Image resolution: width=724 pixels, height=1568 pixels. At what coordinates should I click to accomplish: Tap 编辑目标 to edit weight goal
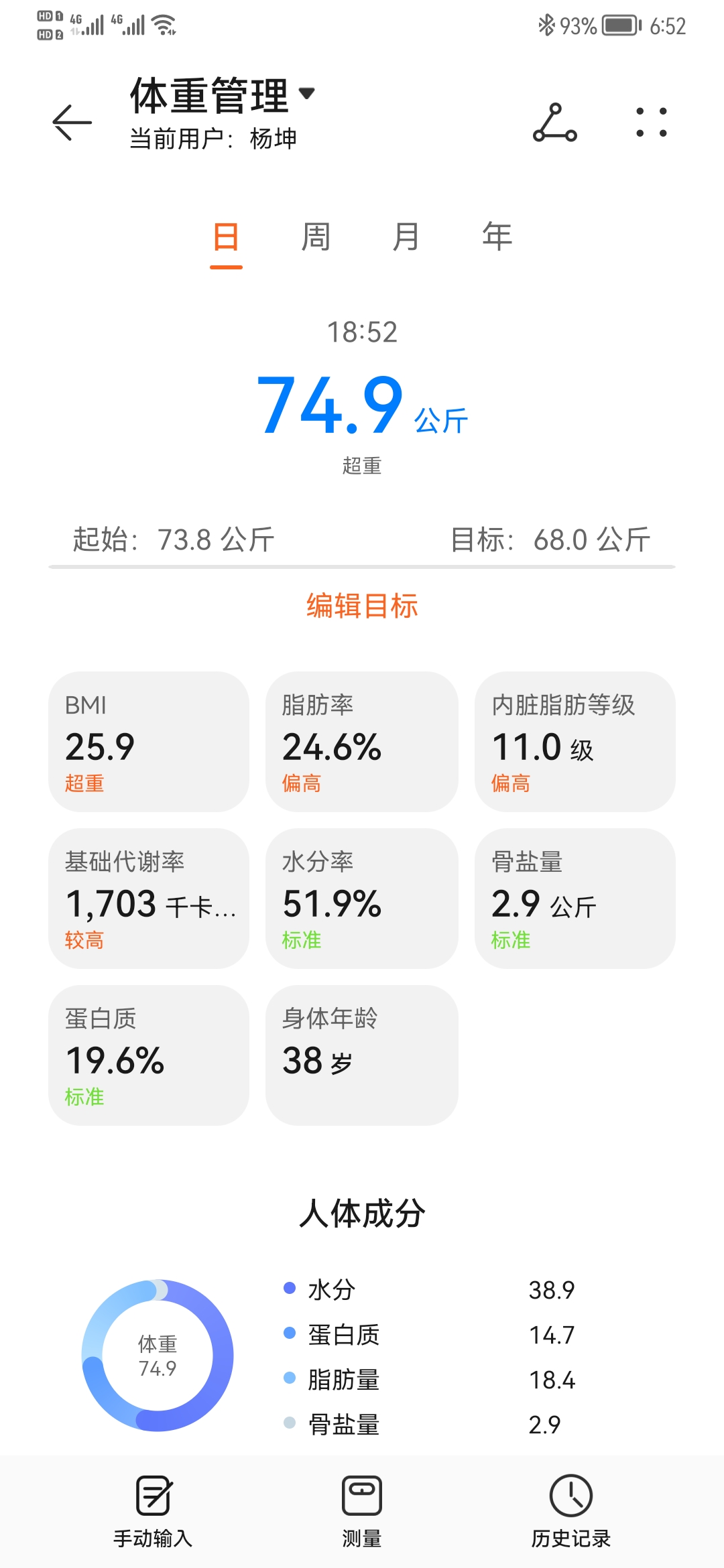[x=362, y=605]
